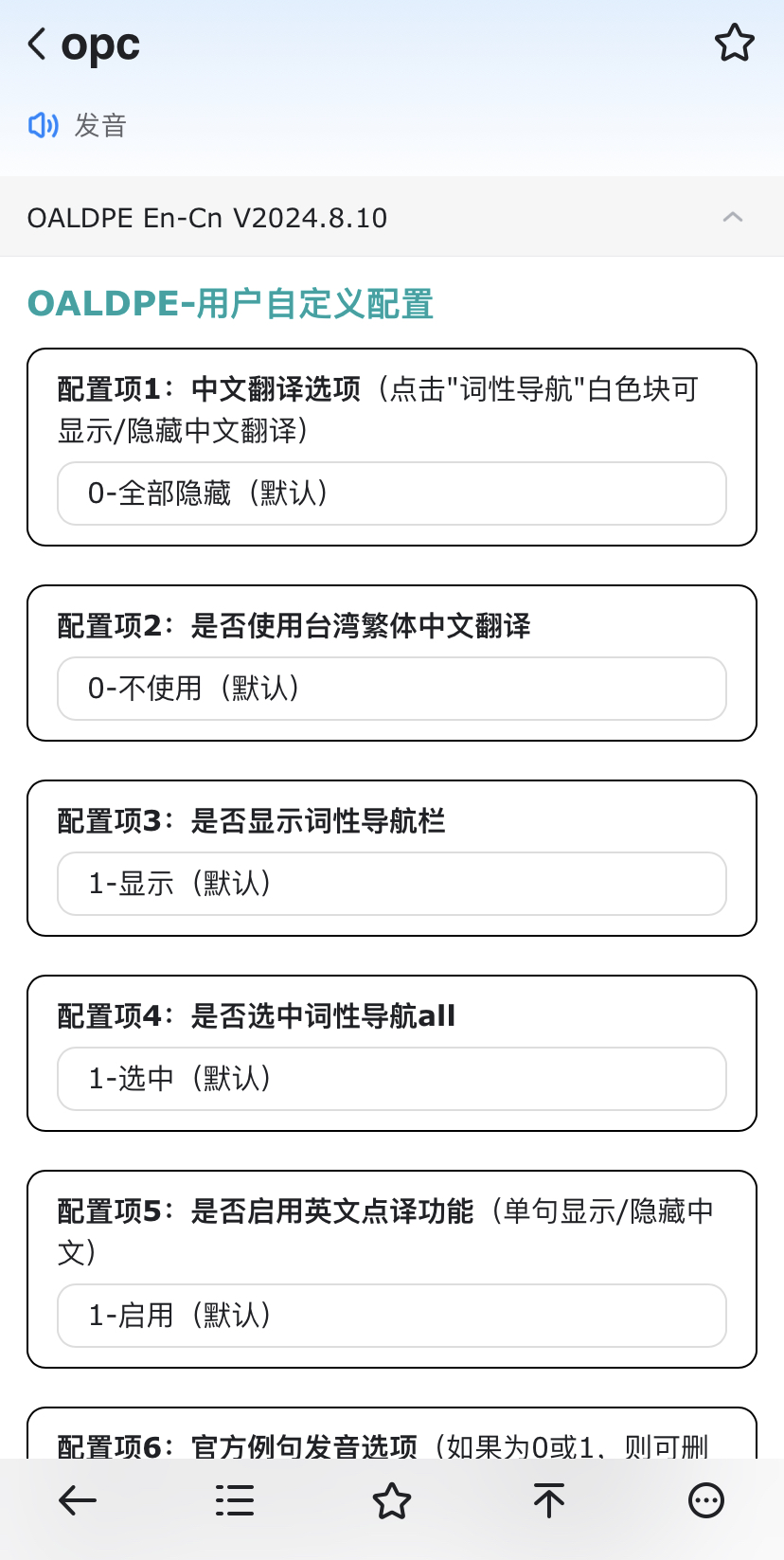Open the 0-全部隐藏（默认）dropdown
The height and width of the screenshot is (1560, 784).
[x=392, y=493]
